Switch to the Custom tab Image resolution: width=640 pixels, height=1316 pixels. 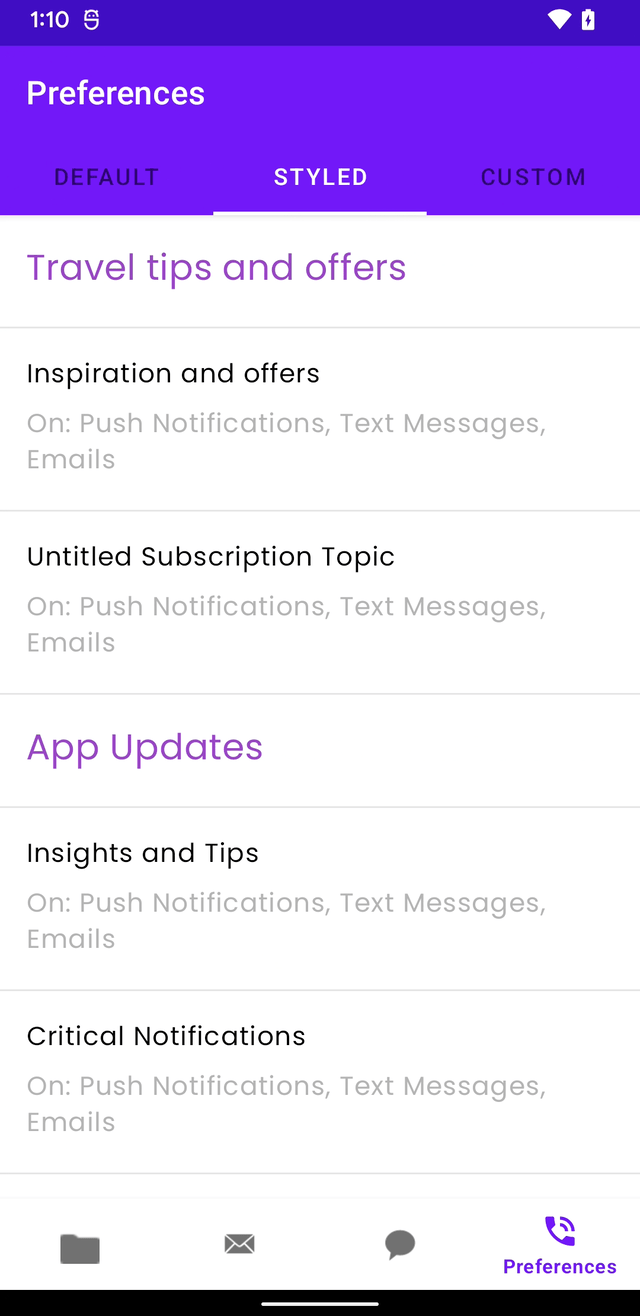533,177
